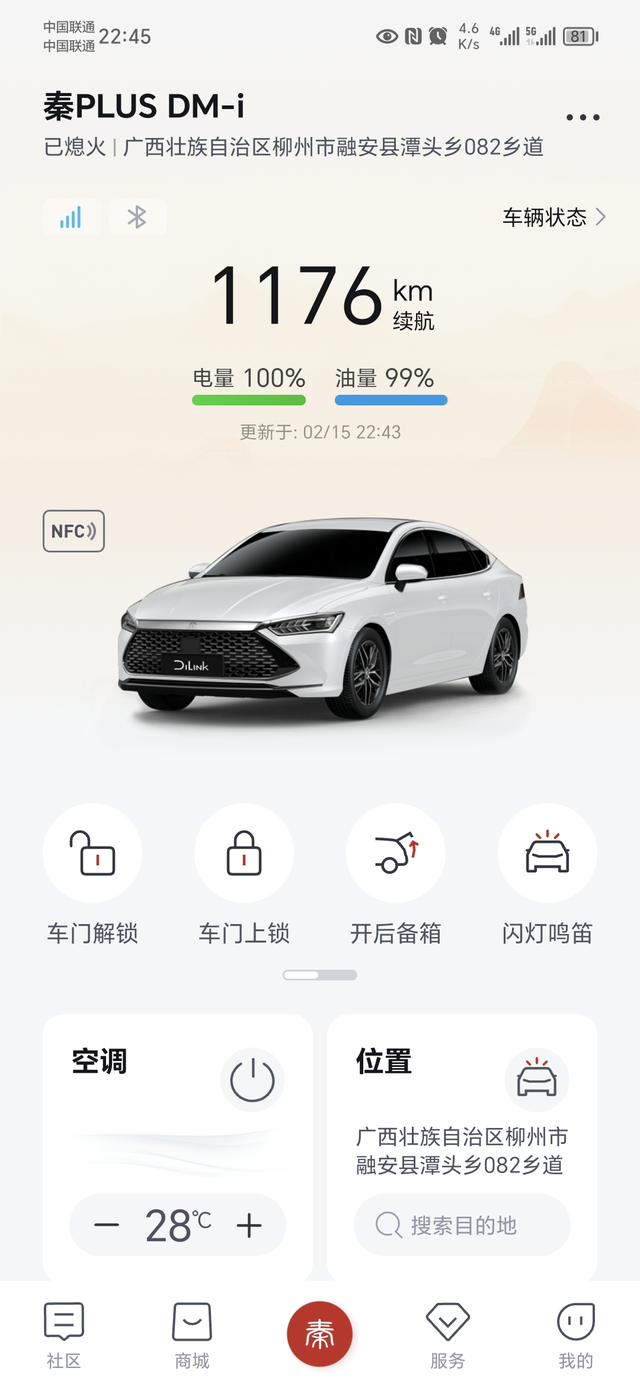Increase AC temperature with the plus button

249,1225
